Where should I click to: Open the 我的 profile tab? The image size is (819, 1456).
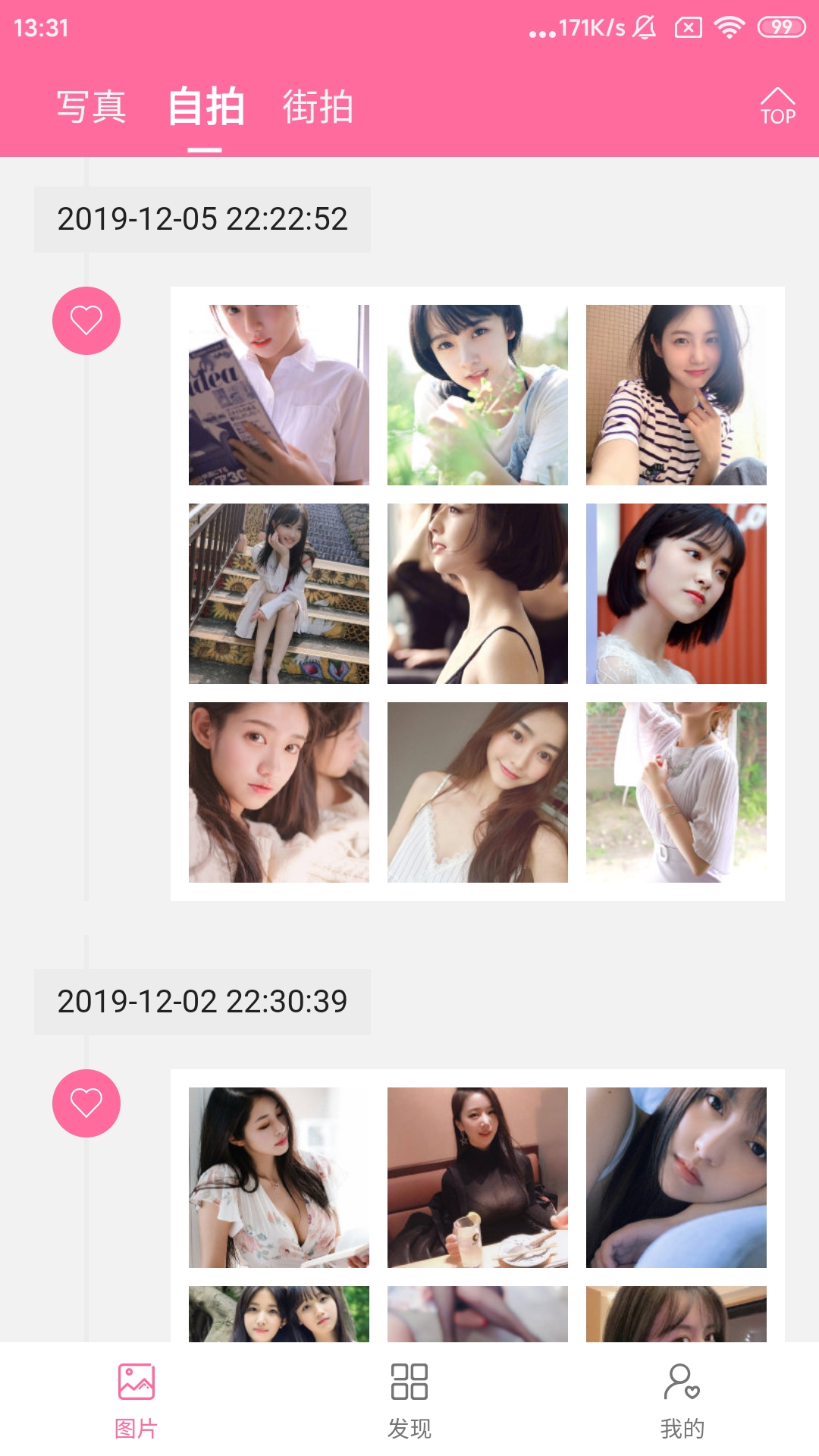[682, 1400]
